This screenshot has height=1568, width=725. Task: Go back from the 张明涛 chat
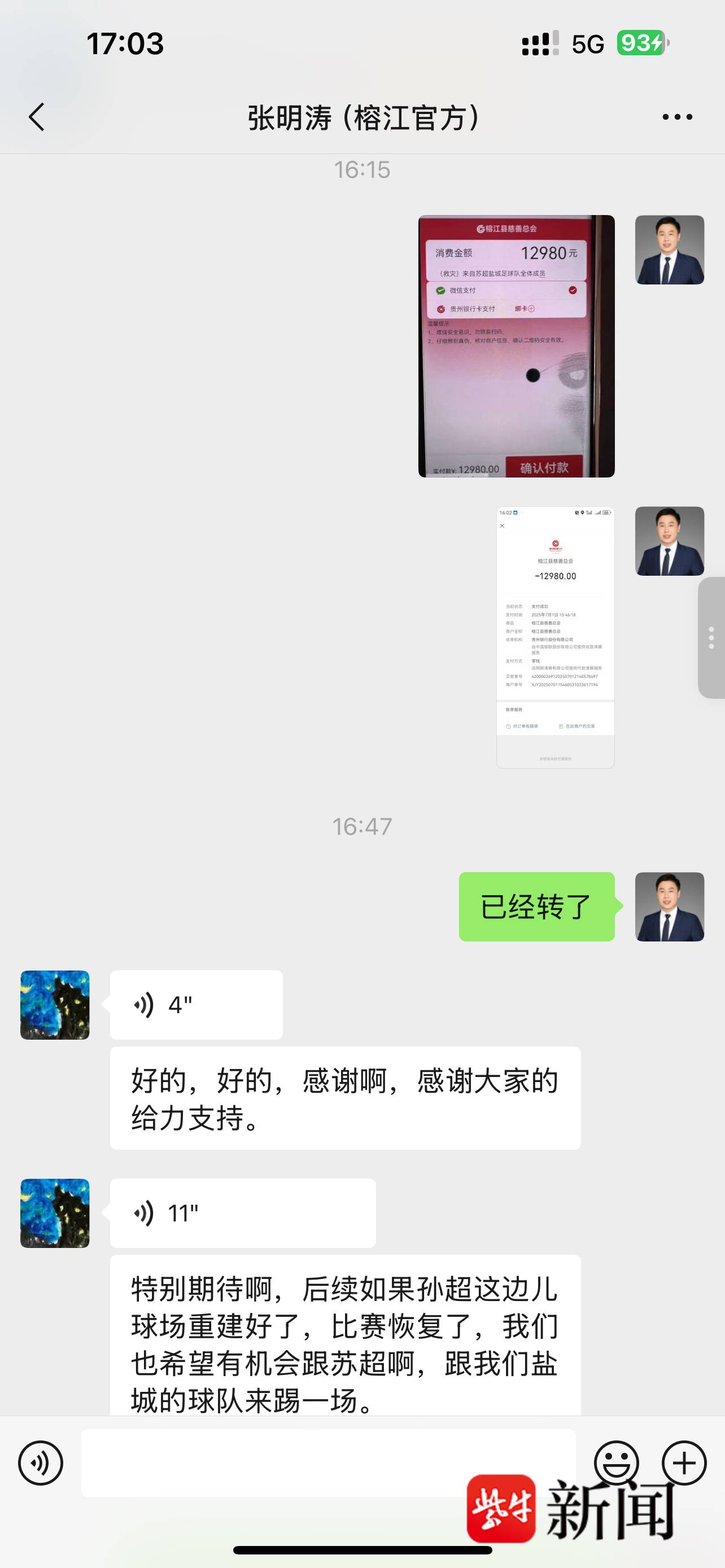click(x=37, y=117)
